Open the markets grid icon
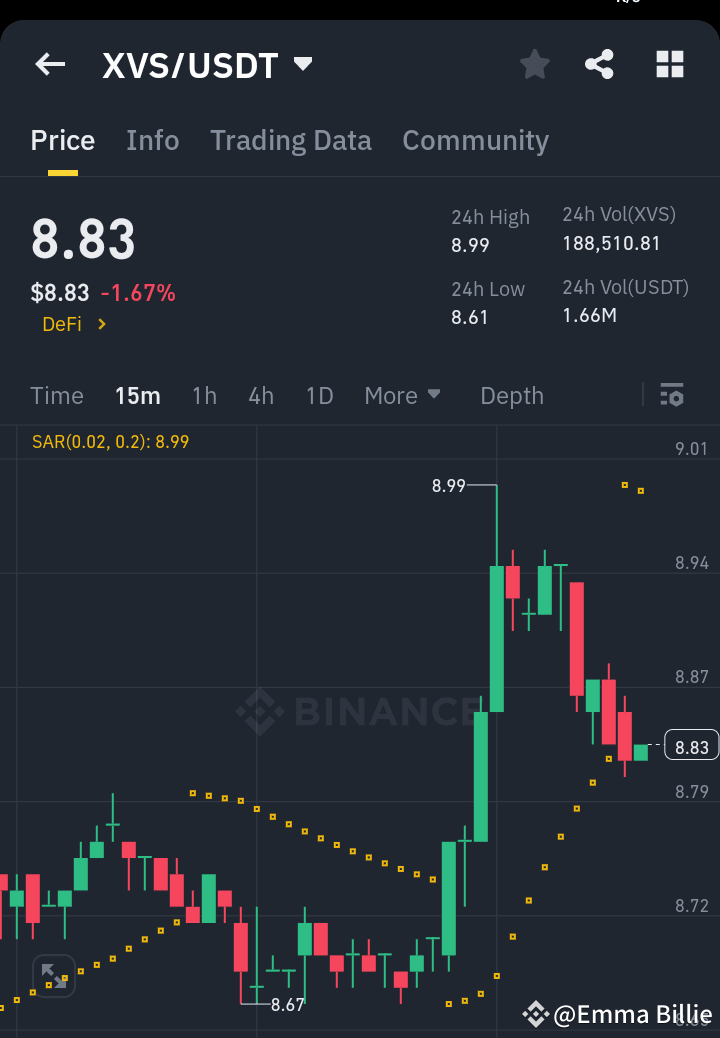Image resolution: width=720 pixels, height=1038 pixels. 669,64
